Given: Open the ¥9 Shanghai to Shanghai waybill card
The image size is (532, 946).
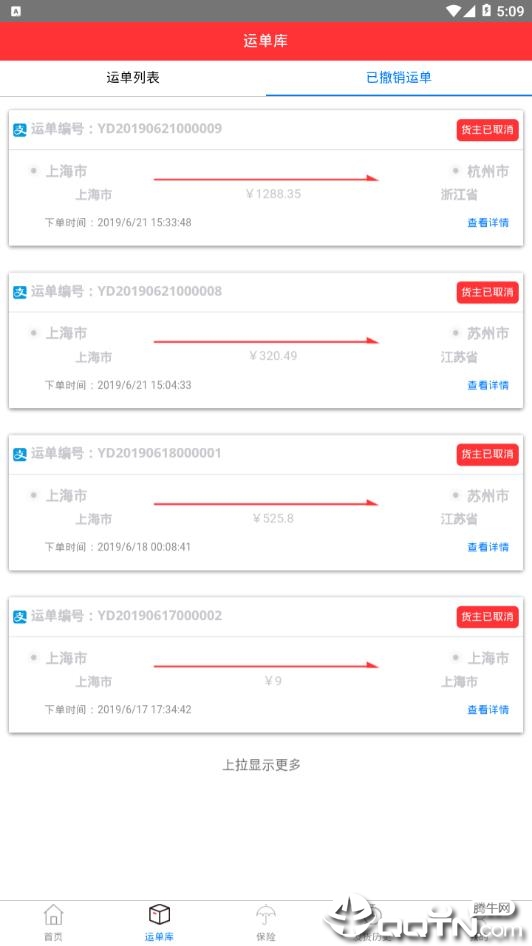Looking at the screenshot, I should (266, 665).
